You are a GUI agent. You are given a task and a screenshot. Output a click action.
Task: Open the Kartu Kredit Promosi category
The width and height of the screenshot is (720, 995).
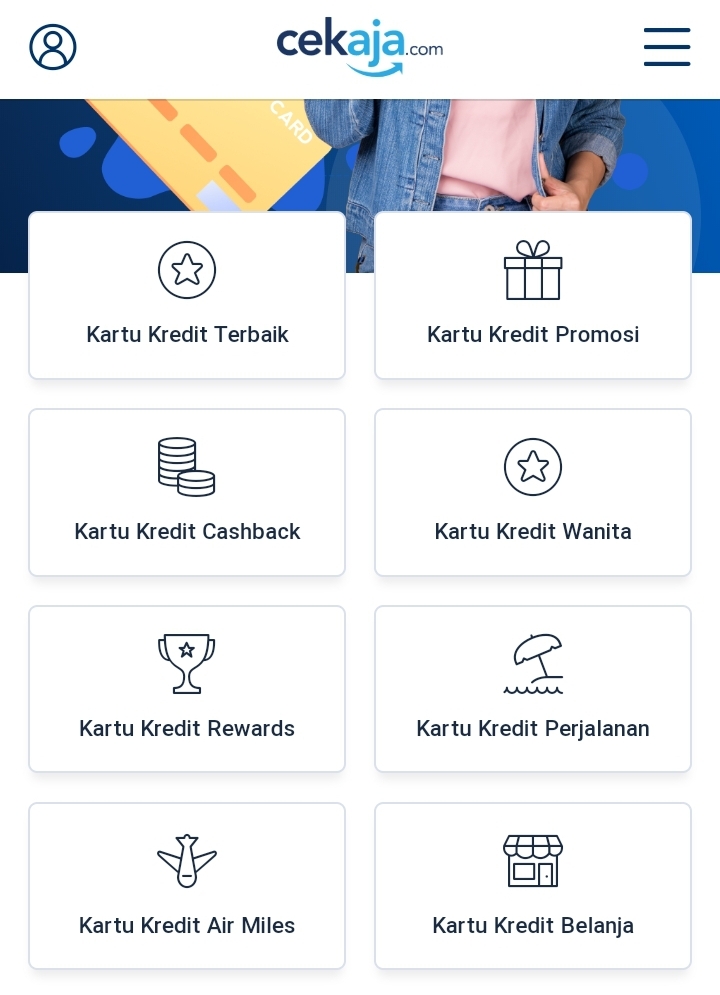533,335
